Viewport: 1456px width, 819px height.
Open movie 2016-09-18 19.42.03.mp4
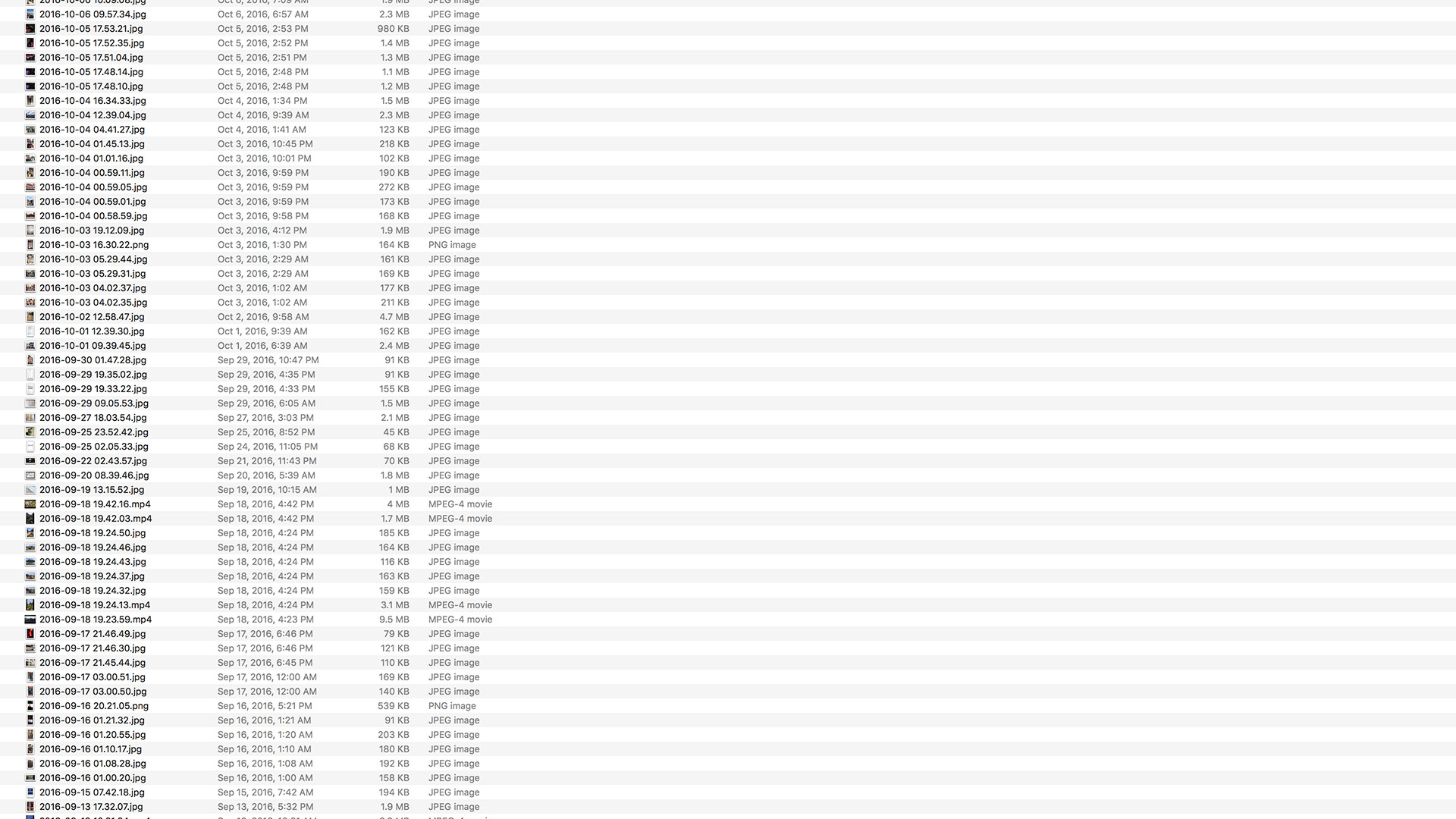96,519
